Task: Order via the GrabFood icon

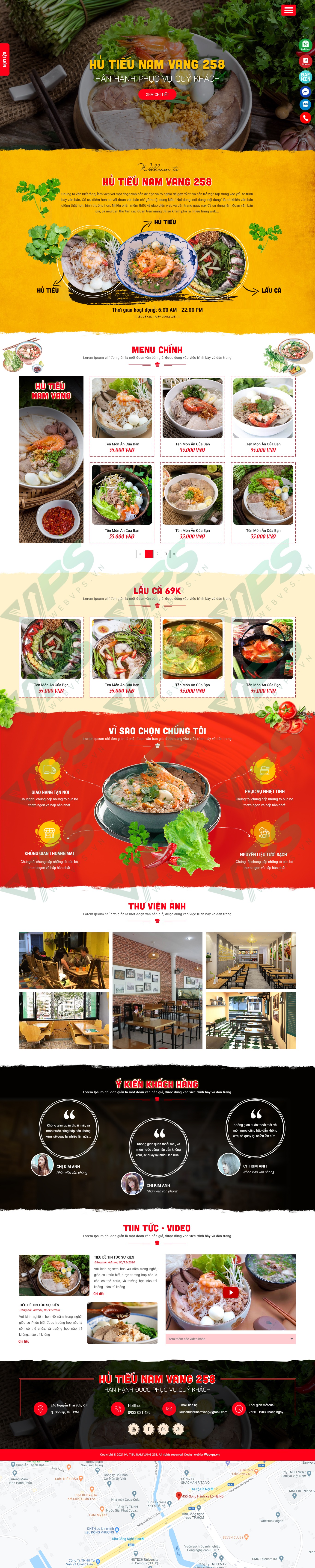Action: pyautogui.click(x=305, y=44)
